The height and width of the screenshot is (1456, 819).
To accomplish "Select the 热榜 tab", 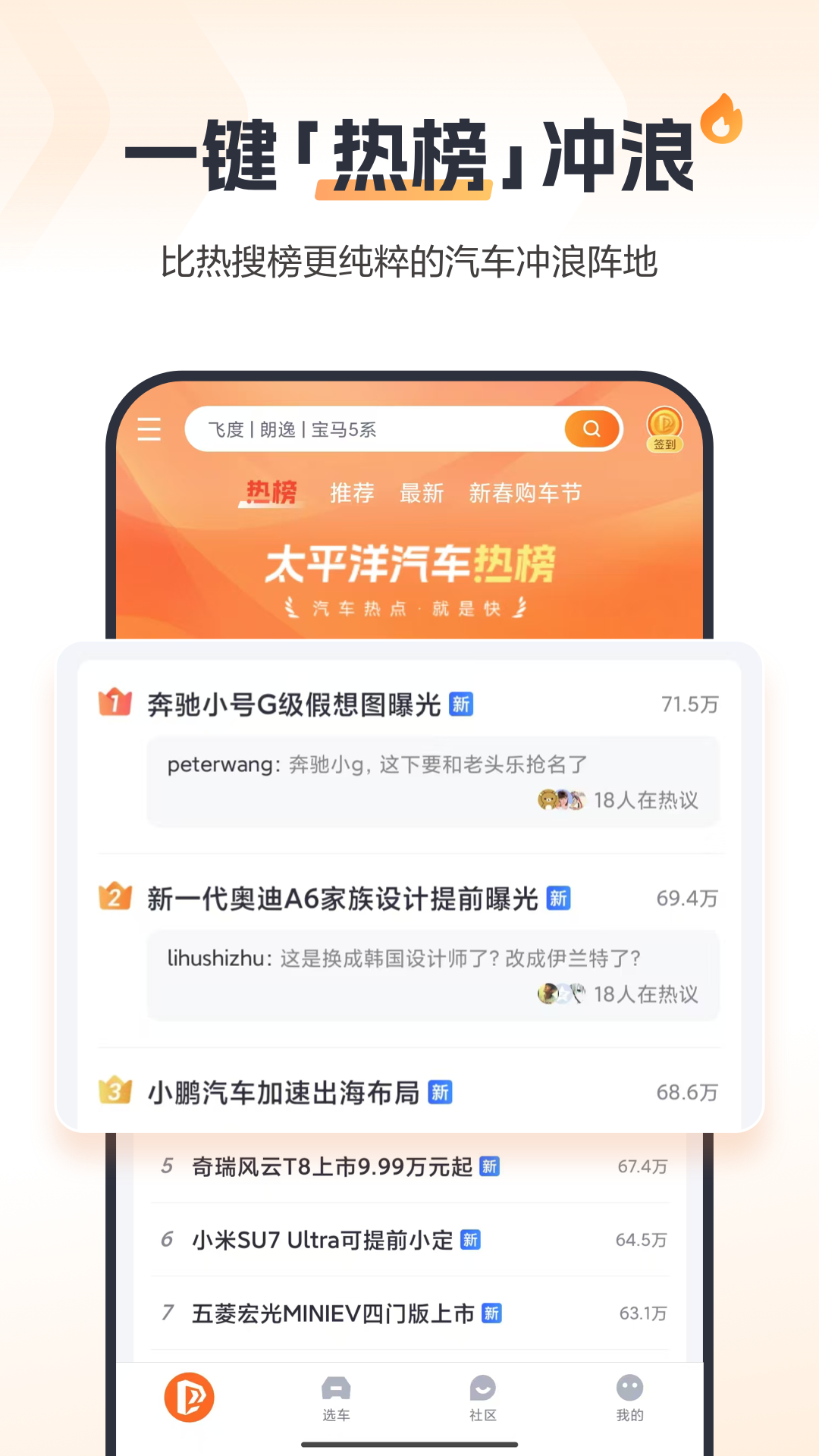I will click(271, 492).
